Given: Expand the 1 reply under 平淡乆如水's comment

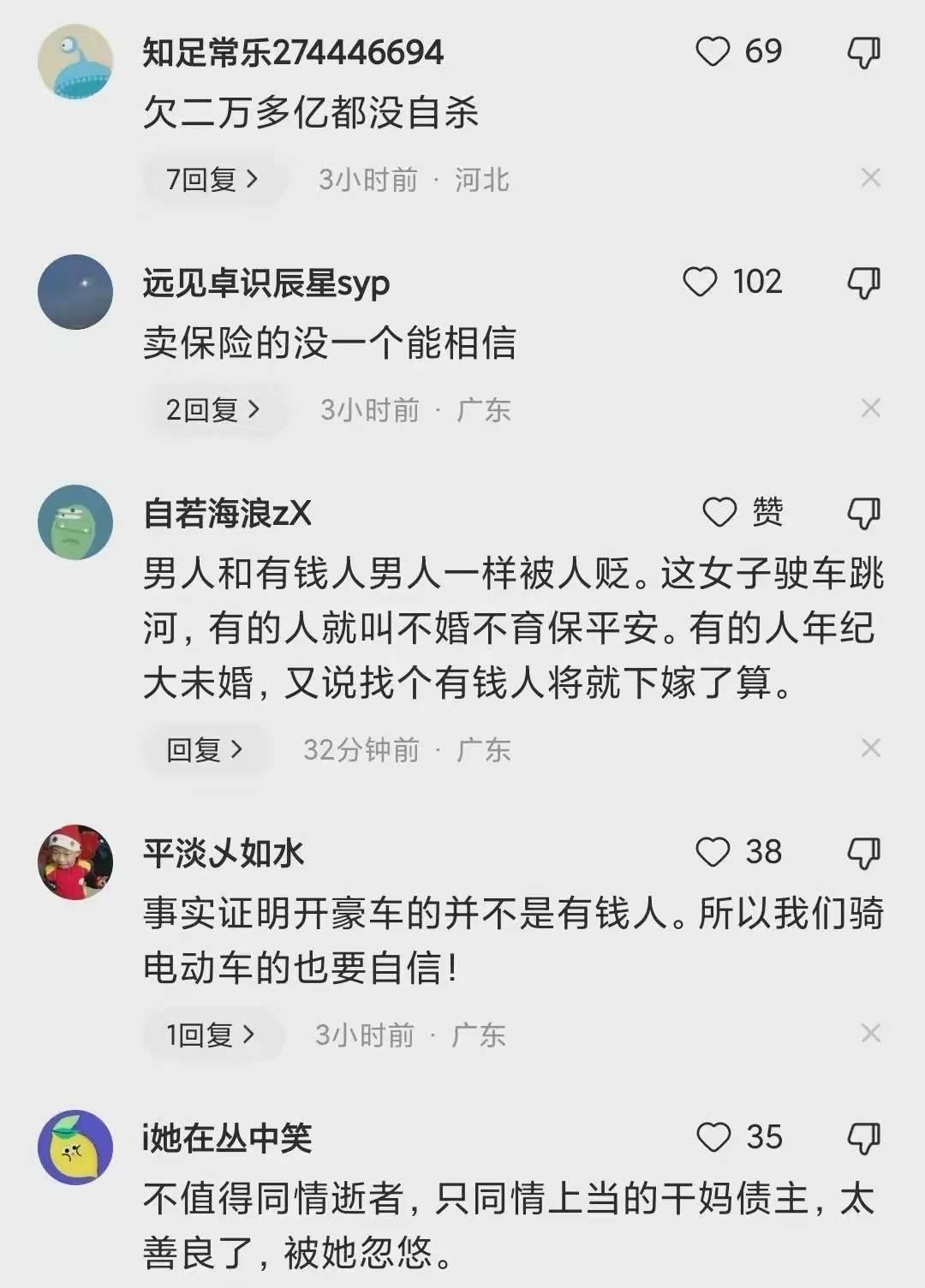Looking at the screenshot, I should click(211, 1035).
